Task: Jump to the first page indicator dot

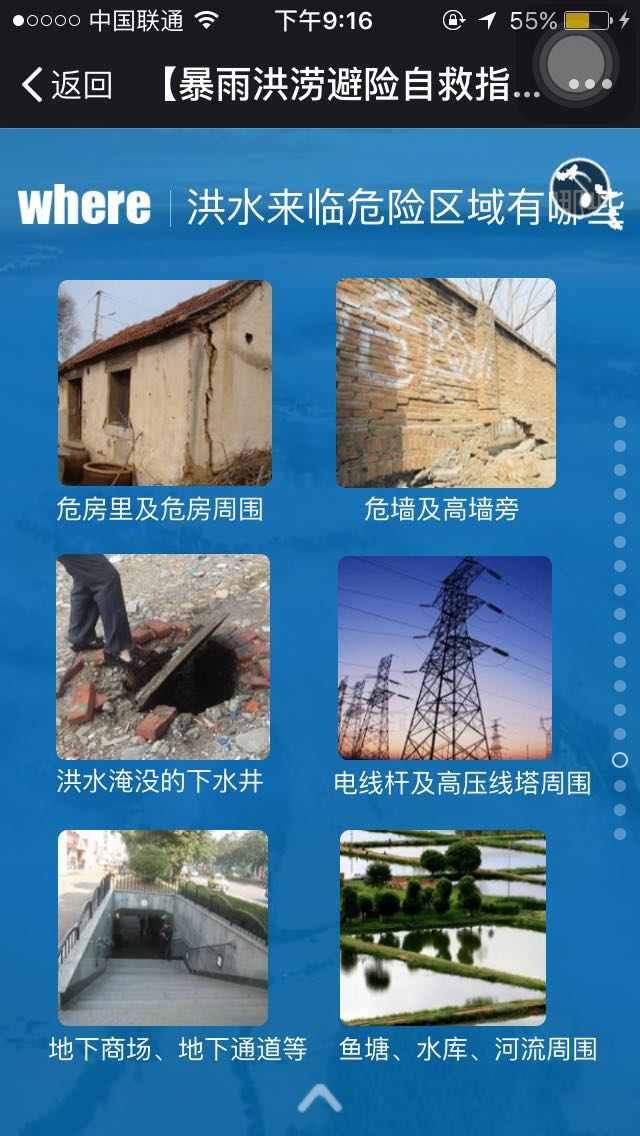Action: (x=620, y=423)
